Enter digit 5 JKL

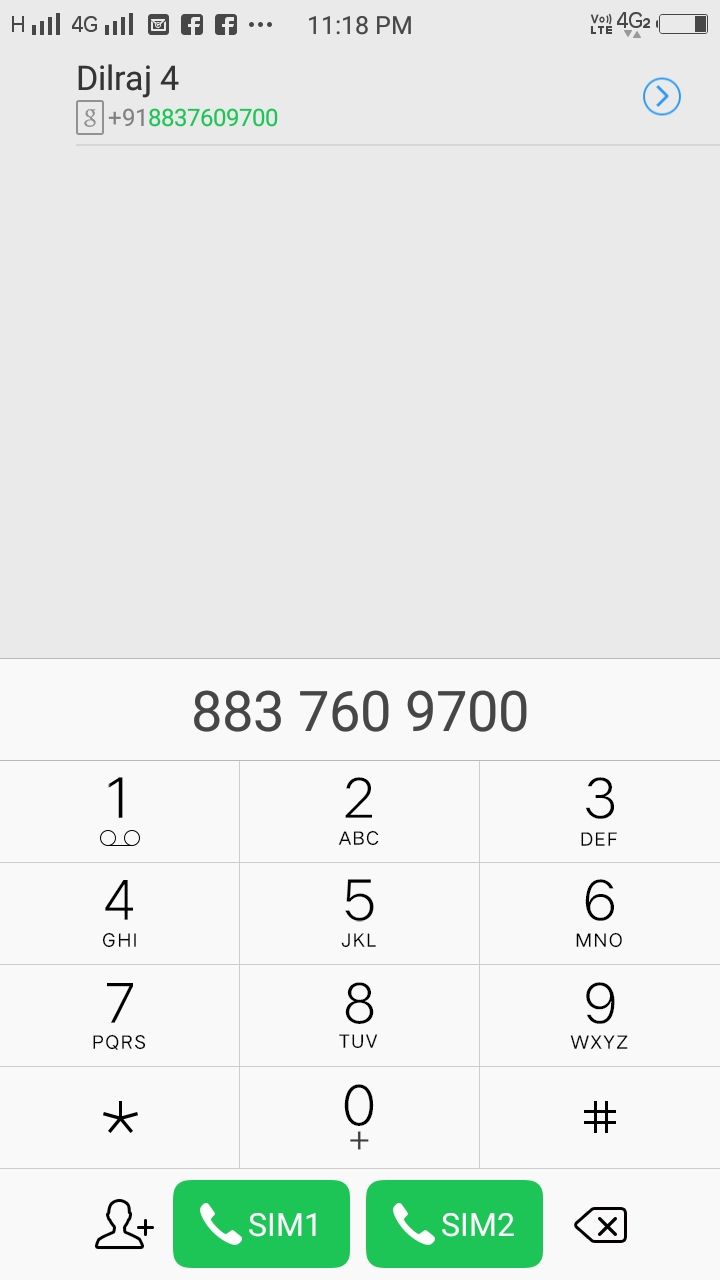359,913
